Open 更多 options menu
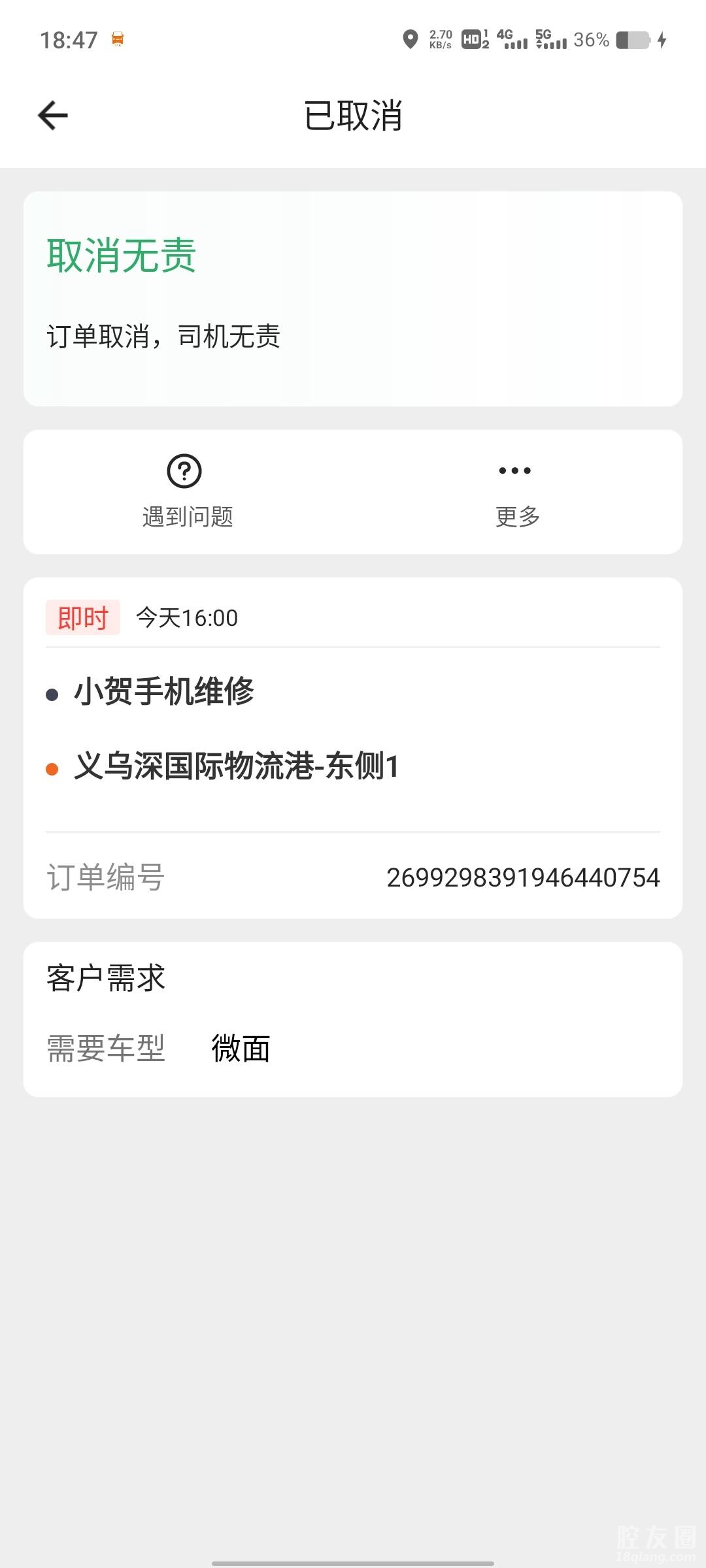Image resolution: width=706 pixels, height=1568 pixels. click(x=516, y=490)
